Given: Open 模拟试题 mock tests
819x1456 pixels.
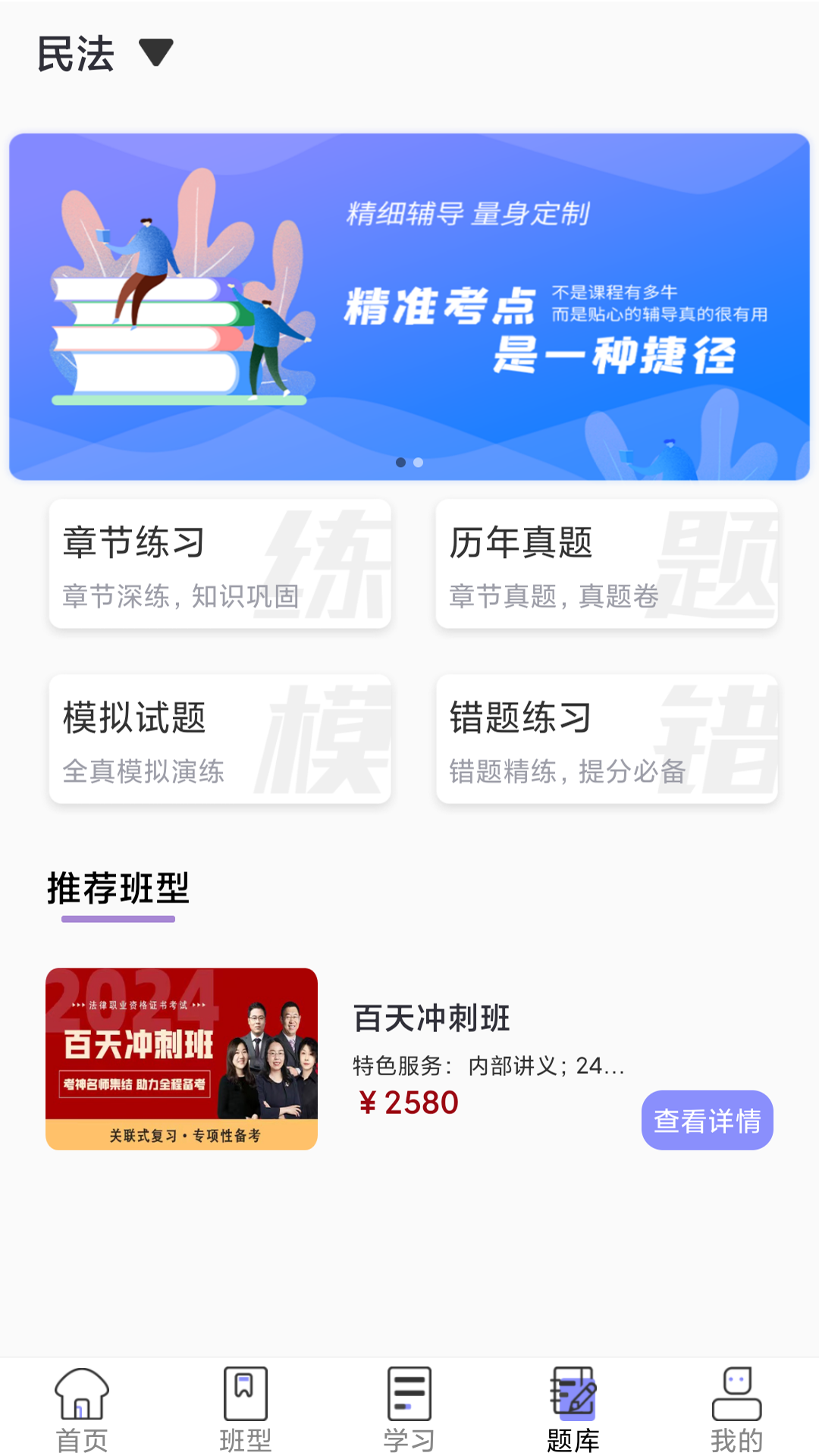Looking at the screenshot, I should [x=220, y=739].
